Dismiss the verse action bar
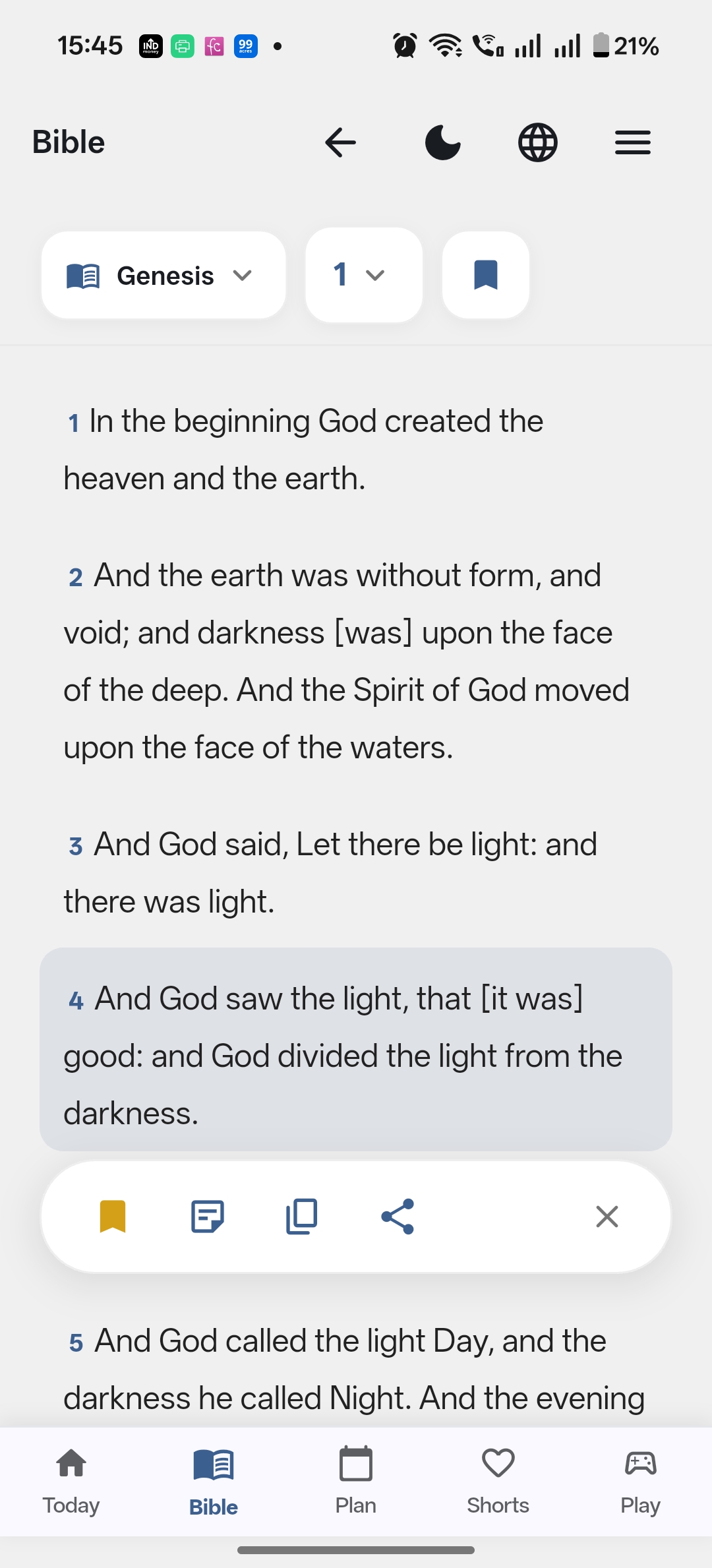 click(606, 1216)
